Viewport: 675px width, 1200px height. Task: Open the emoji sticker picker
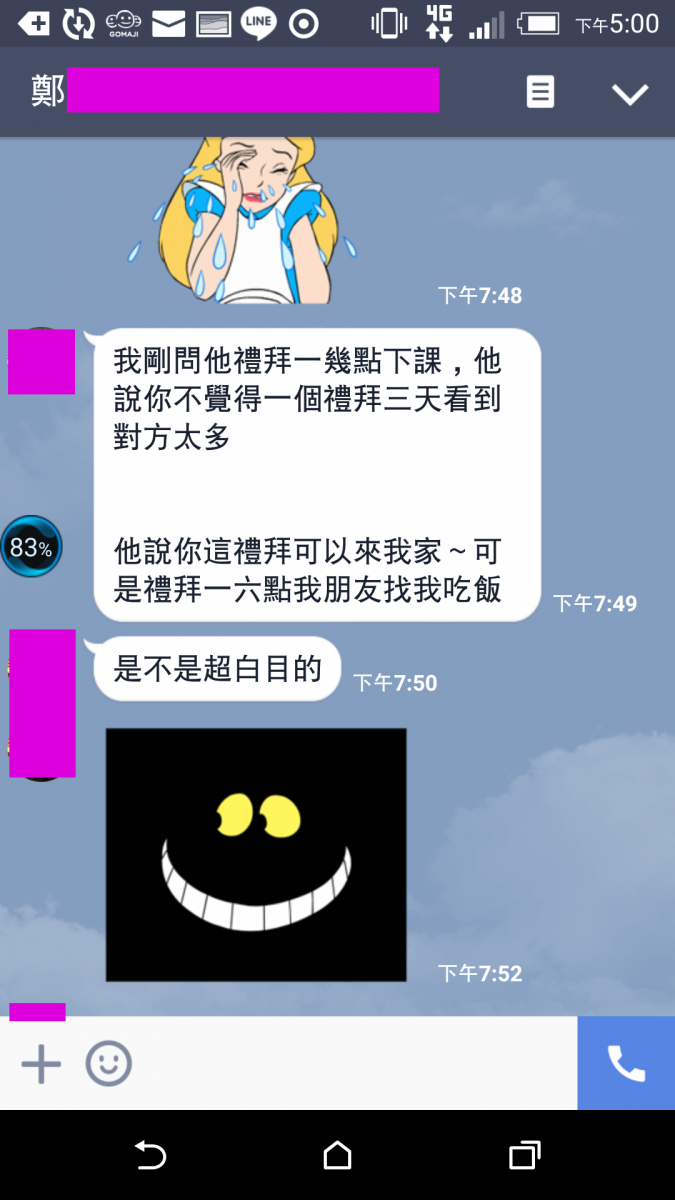point(108,1064)
